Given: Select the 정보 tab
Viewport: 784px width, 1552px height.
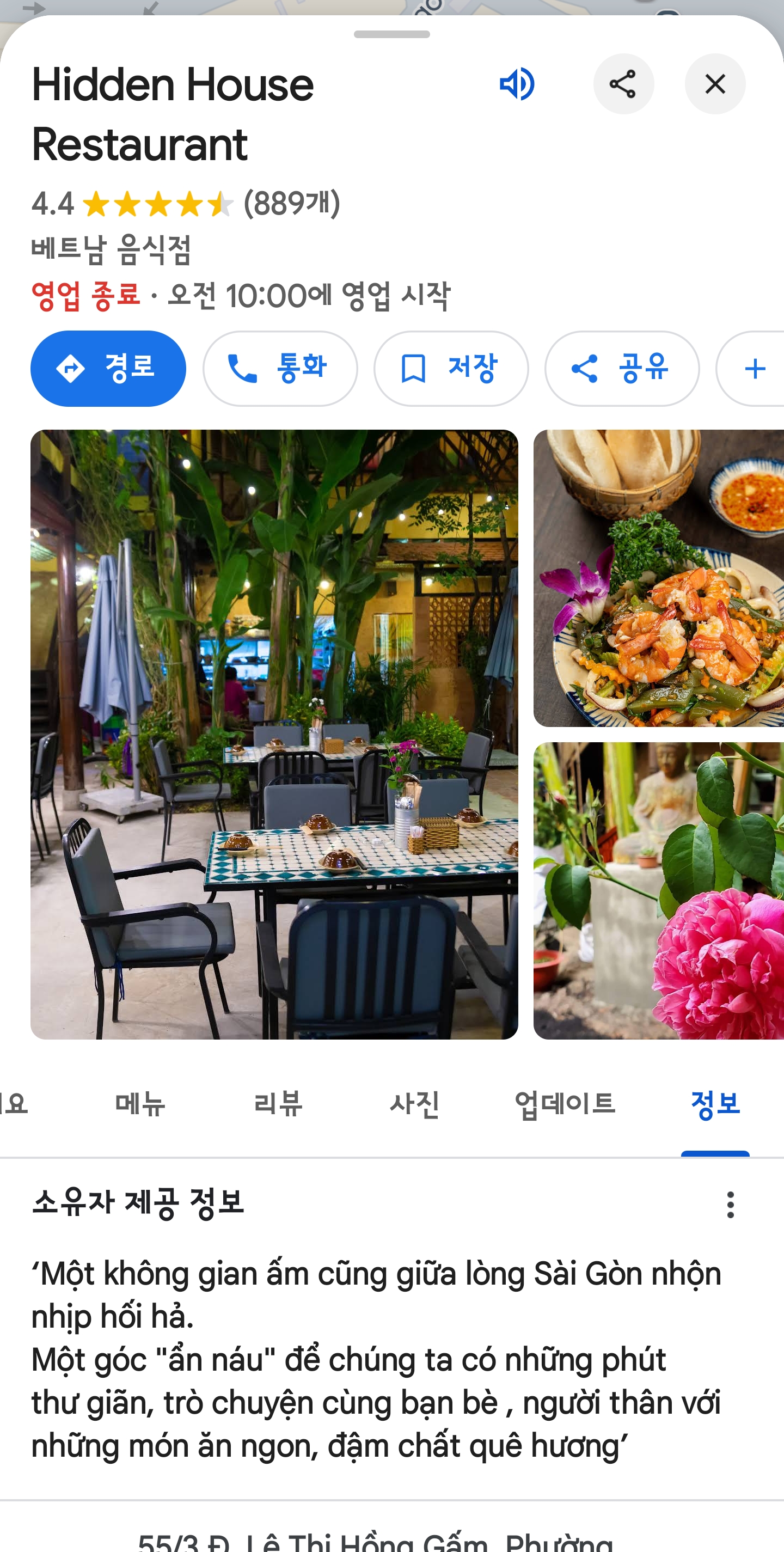Looking at the screenshot, I should click(x=715, y=1104).
